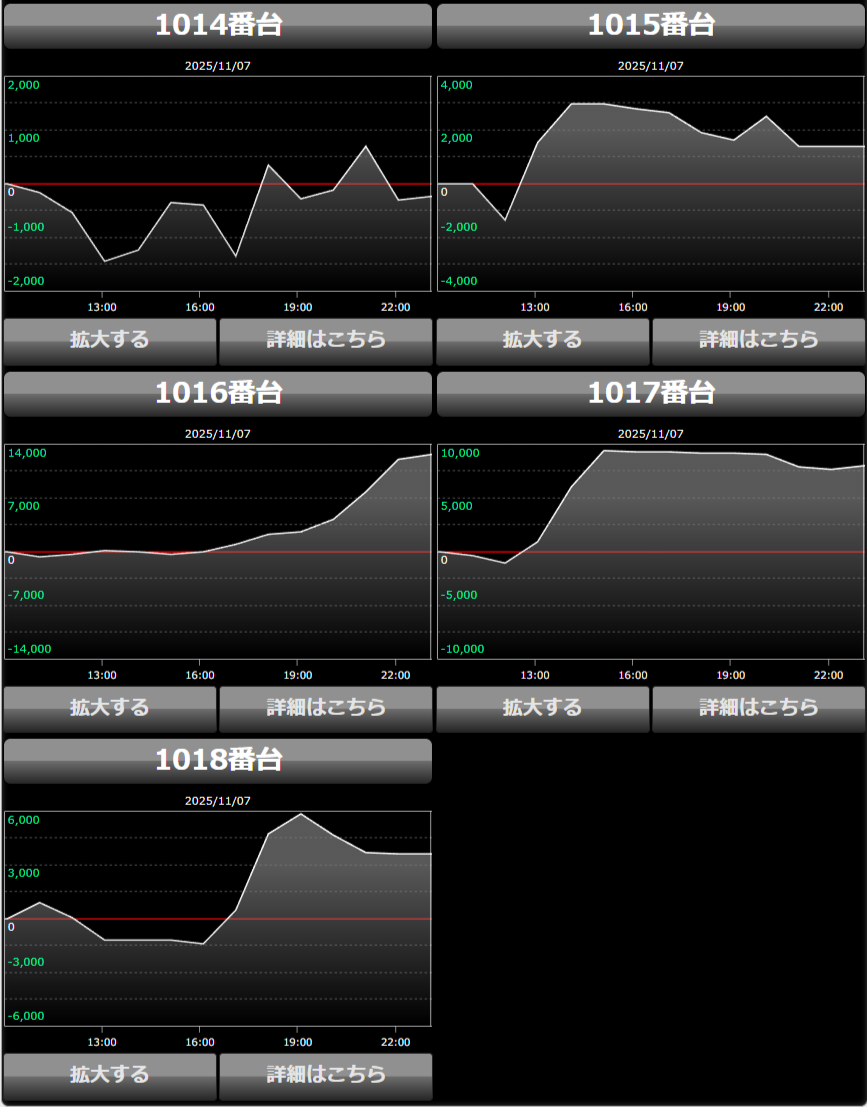Expand the 1017番台 graph via 拡大する
Viewport: 867px width, 1107px height.
click(x=543, y=709)
